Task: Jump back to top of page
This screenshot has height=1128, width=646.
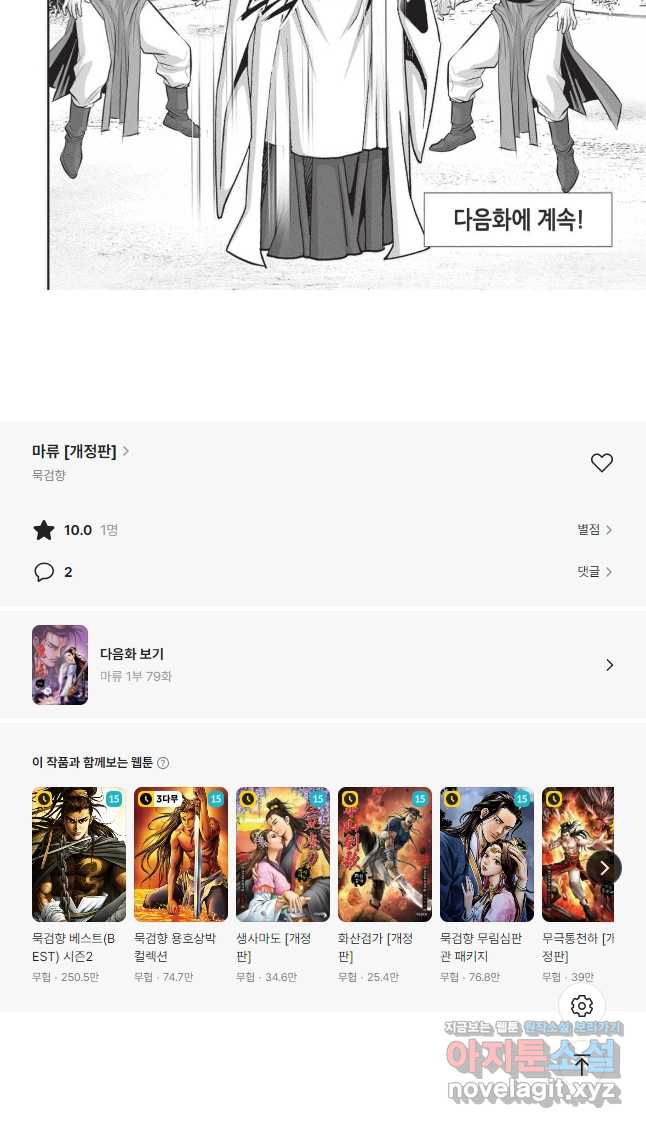Action: coord(582,1066)
